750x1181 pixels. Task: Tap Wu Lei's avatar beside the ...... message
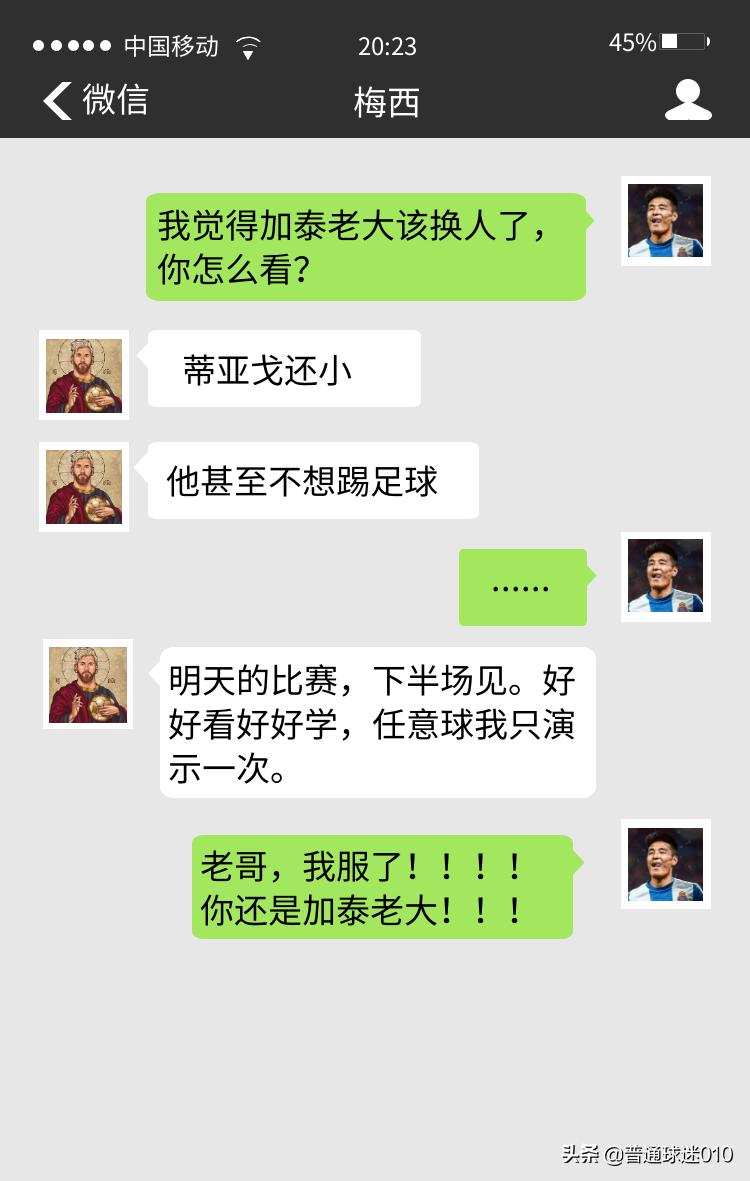click(x=665, y=578)
